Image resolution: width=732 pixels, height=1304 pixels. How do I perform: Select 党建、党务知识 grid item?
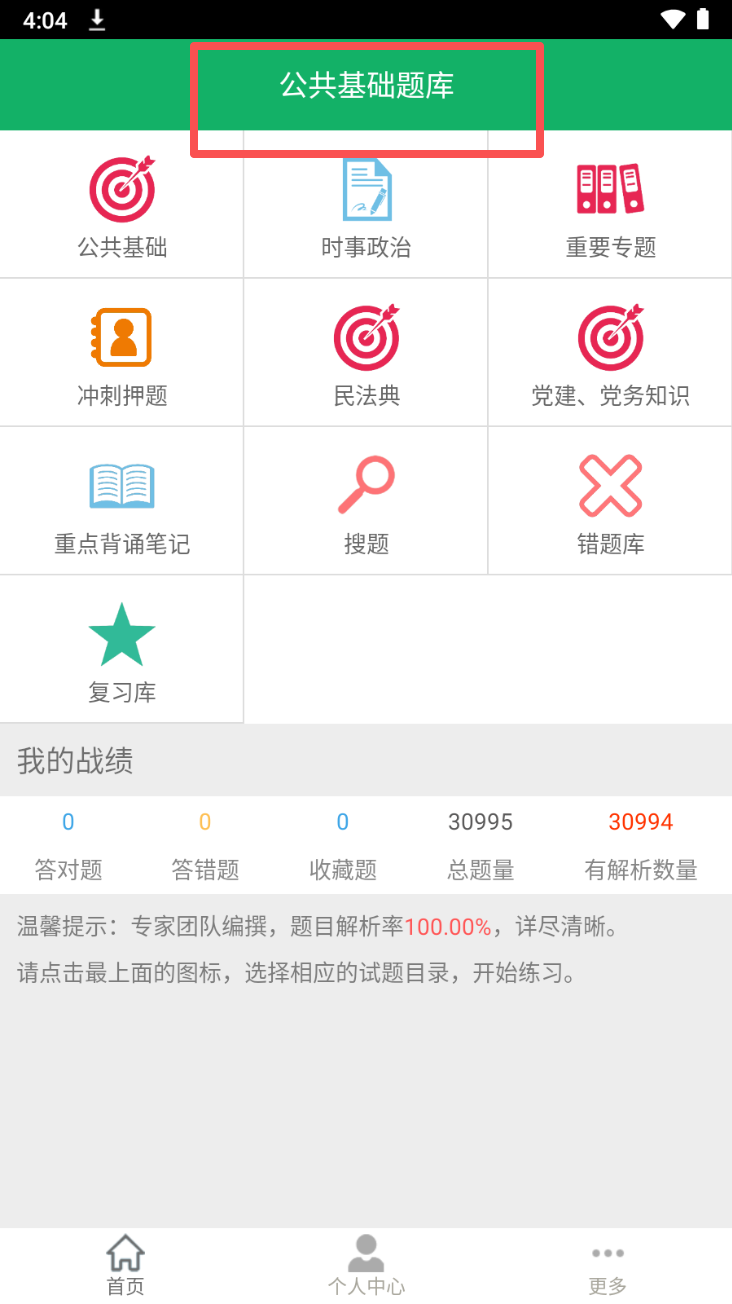[x=610, y=353]
